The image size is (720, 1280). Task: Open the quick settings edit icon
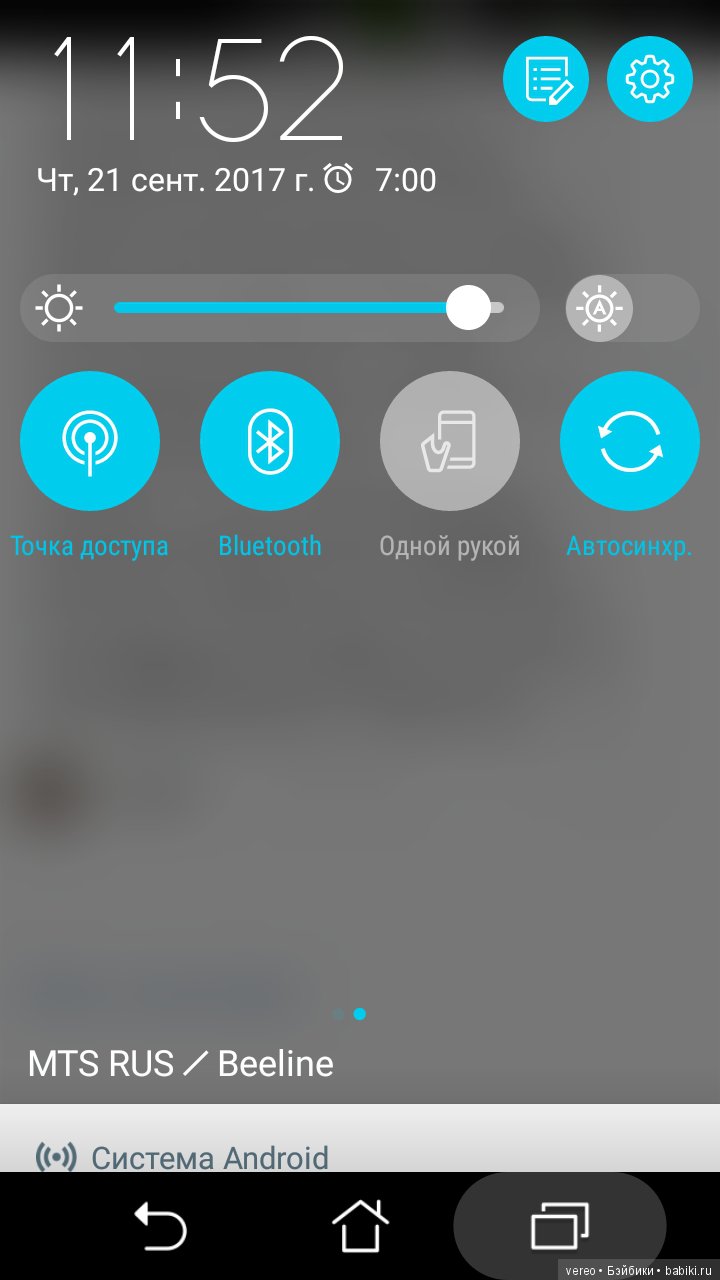(545, 79)
